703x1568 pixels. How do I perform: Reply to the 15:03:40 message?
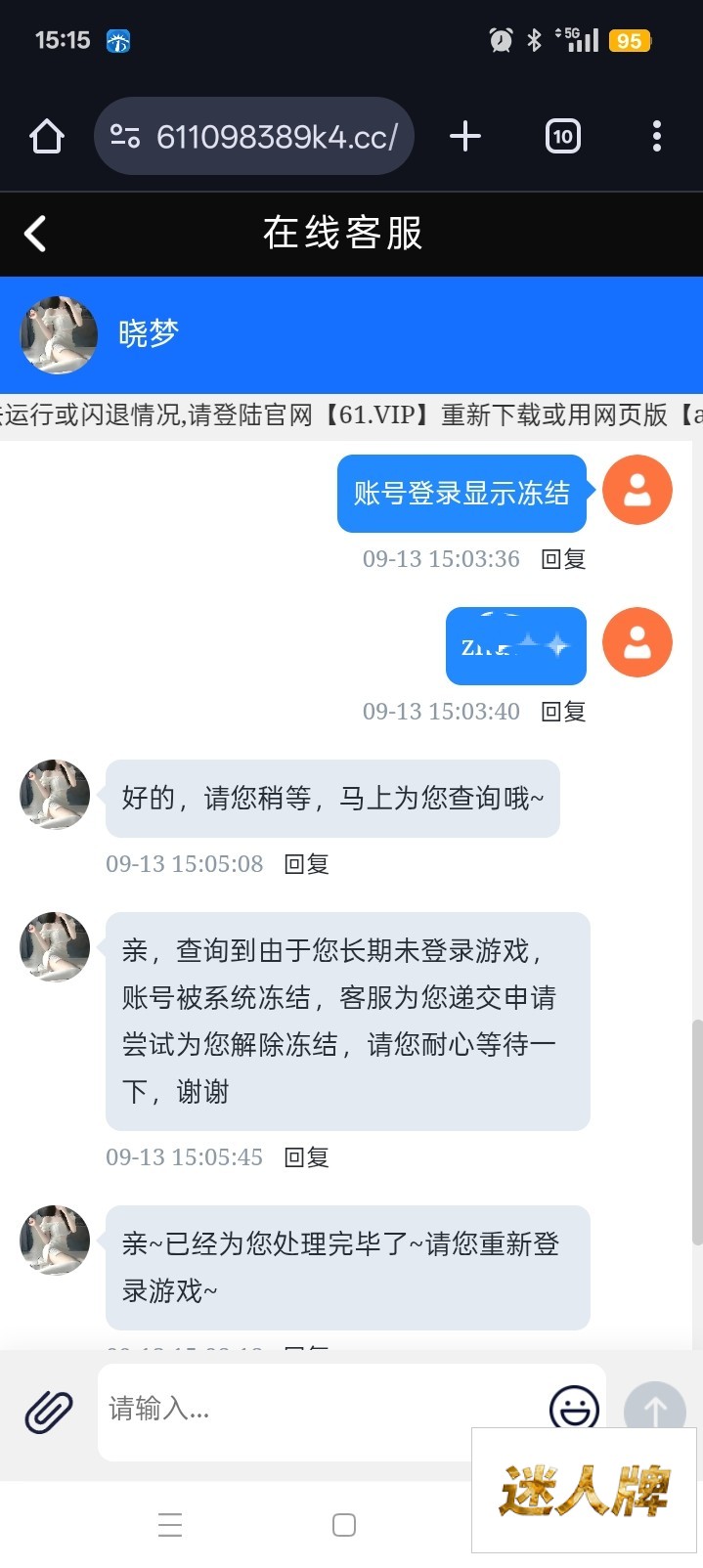pos(563,712)
